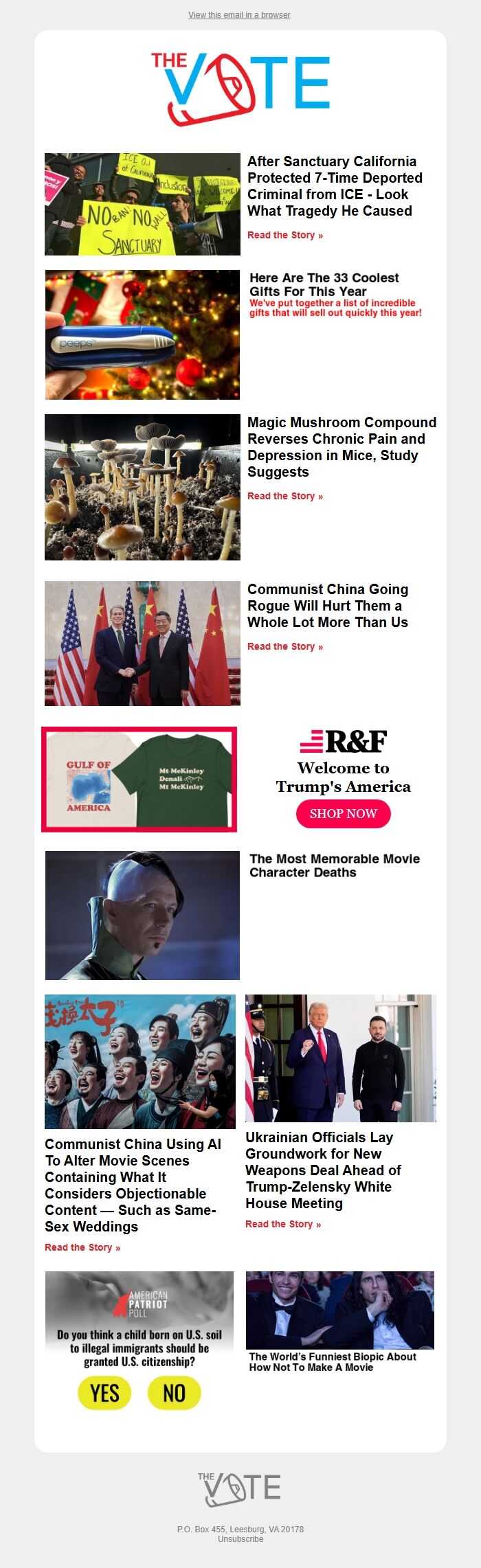Read the Story about Sanctuary California ICE
The height and width of the screenshot is (1568, 481).
tap(284, 235)
